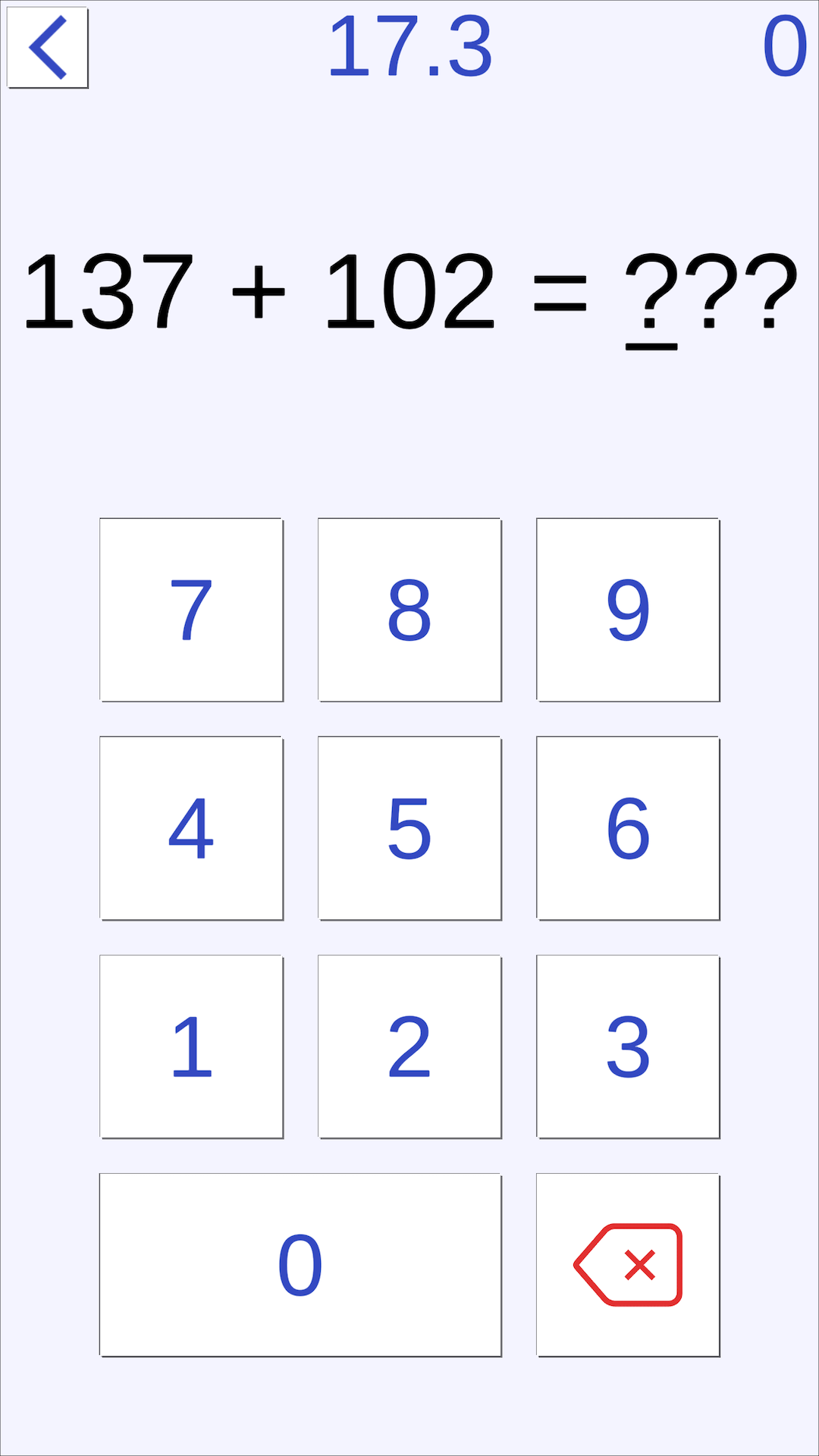Tap the wide 0 key
819x1456 pixels.
coord(301,1266)
